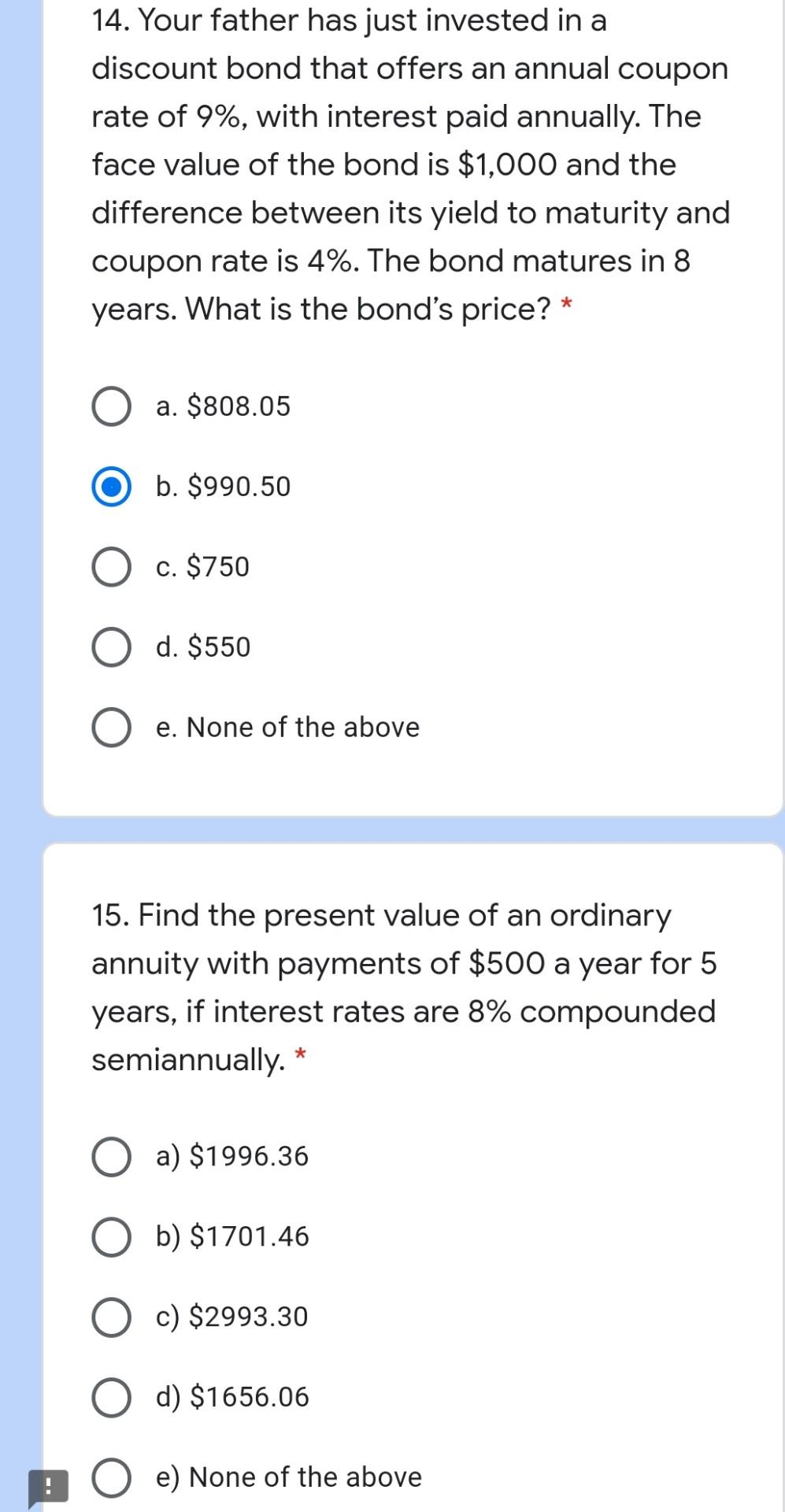Choose option b. $990.50 for question 14
Screen dimensions: 785x1512
point(111,487)
